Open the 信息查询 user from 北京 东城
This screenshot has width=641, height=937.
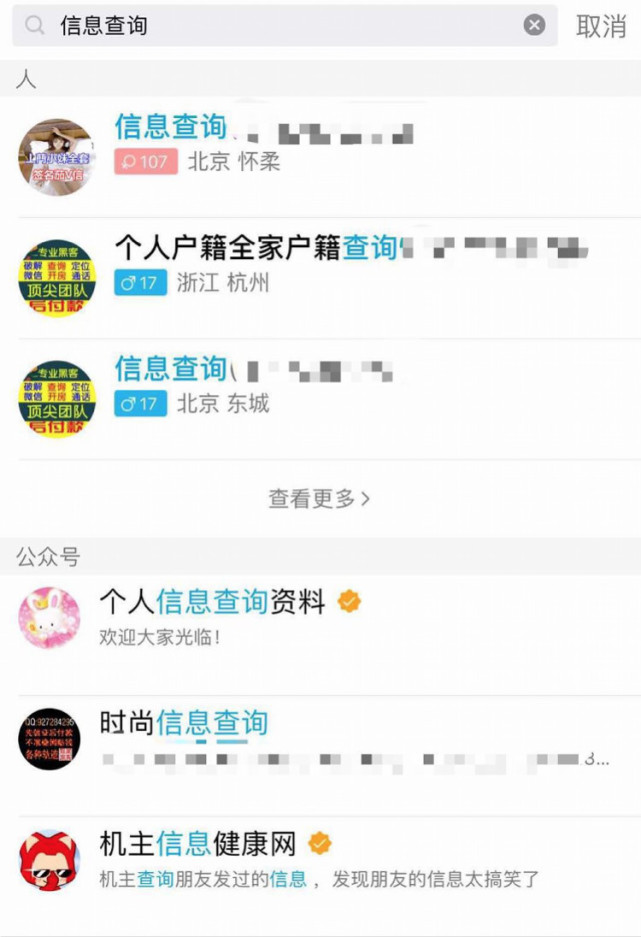point(320,398)
